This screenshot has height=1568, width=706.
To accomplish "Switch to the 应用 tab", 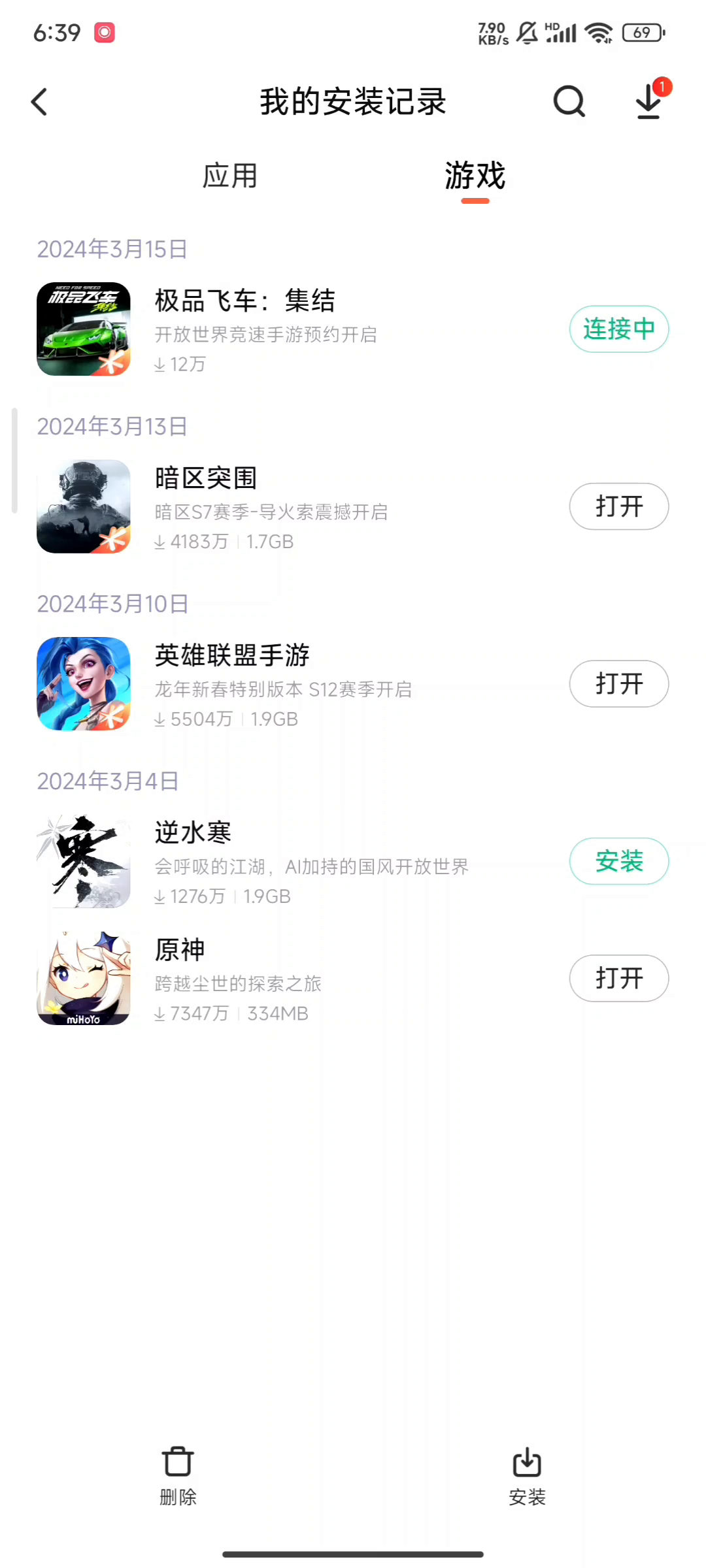I will [230, 176].
